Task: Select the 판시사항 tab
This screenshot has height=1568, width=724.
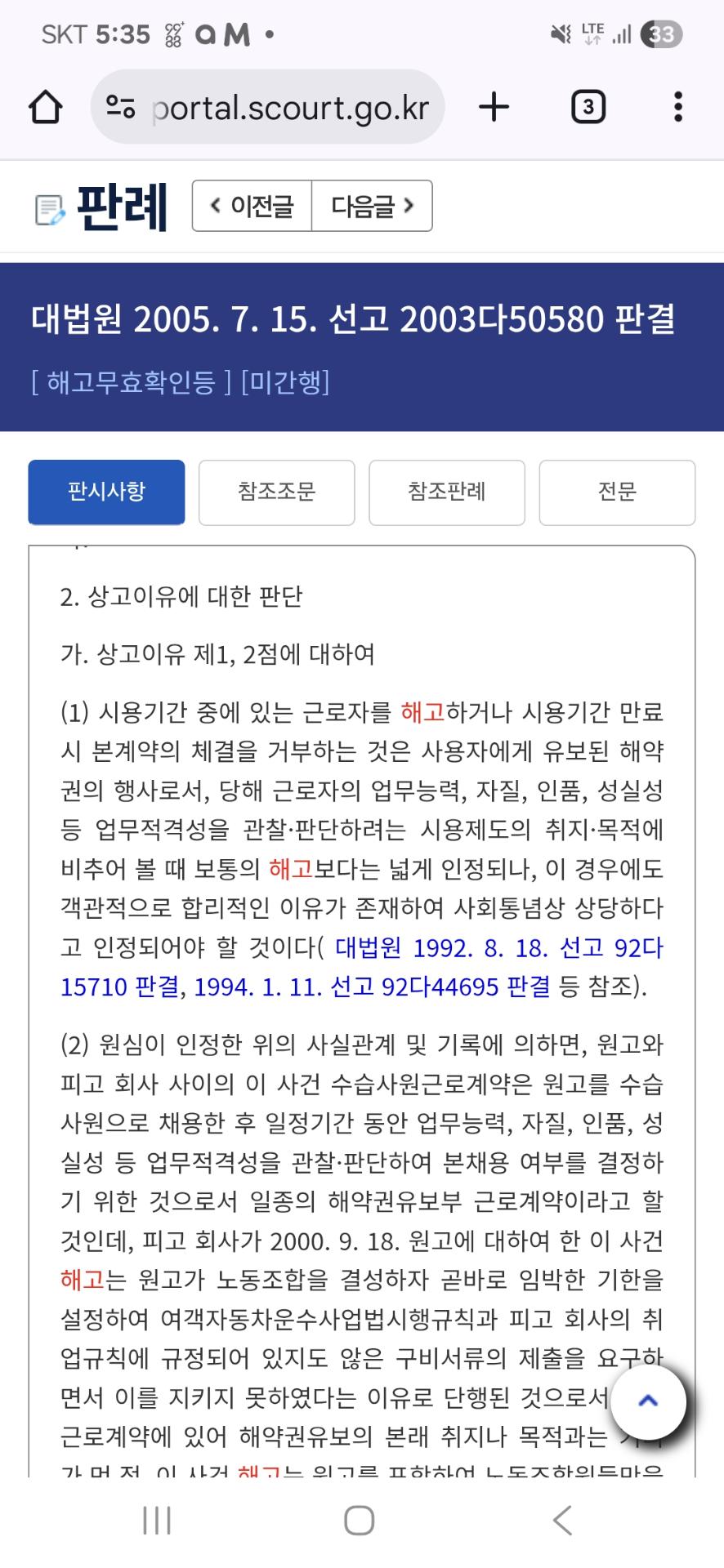Action: 106,492
